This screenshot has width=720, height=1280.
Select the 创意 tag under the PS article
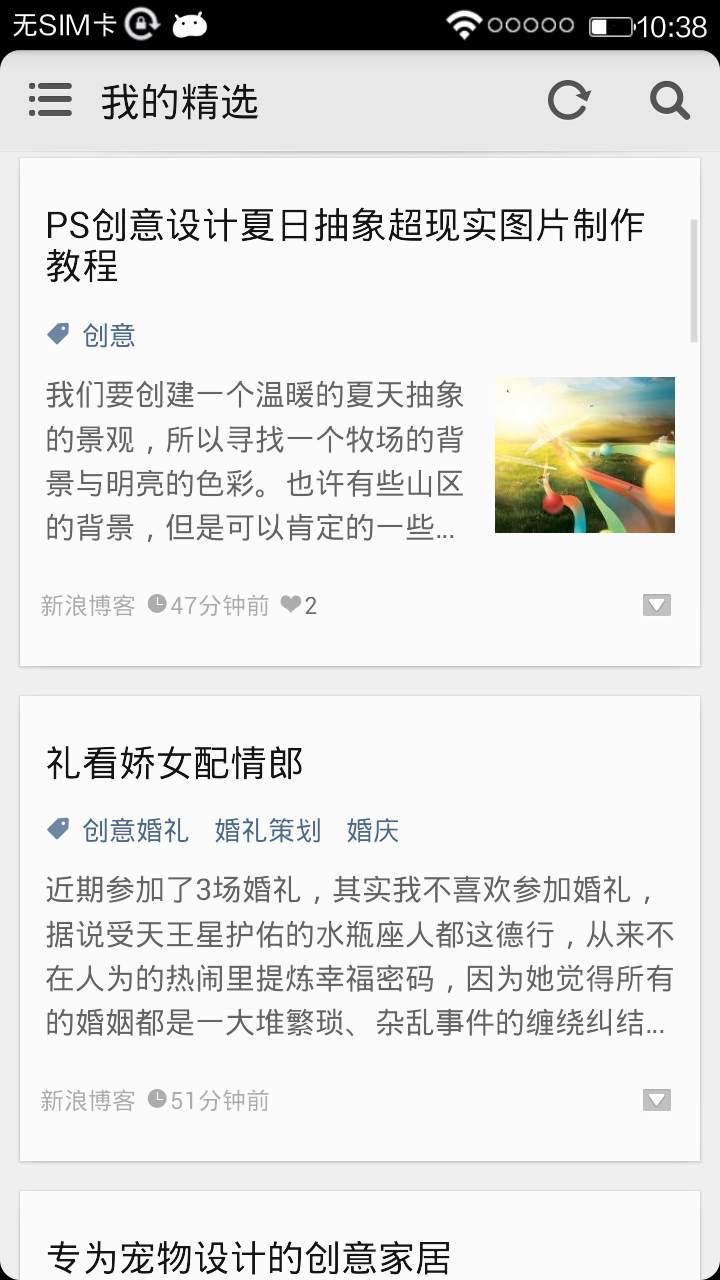tap(108, 335)
